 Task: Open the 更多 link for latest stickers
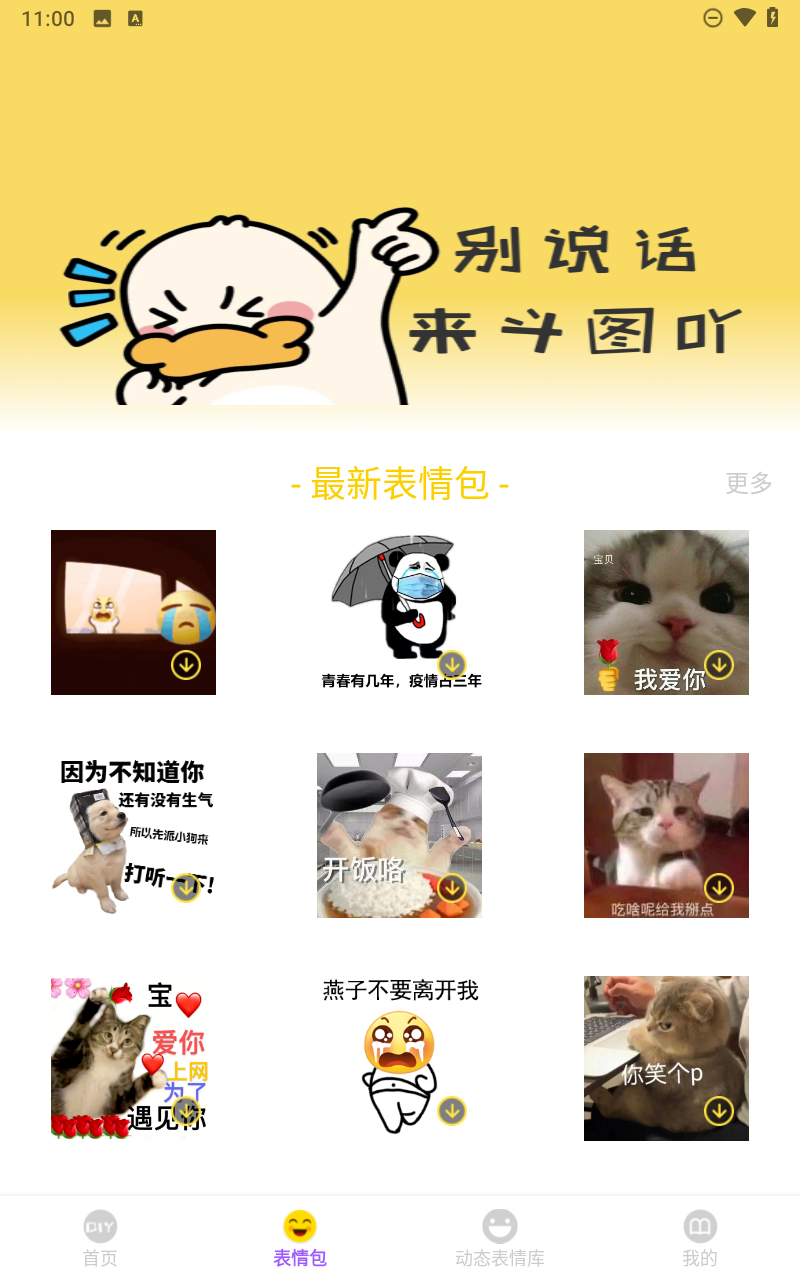point(748,483)
